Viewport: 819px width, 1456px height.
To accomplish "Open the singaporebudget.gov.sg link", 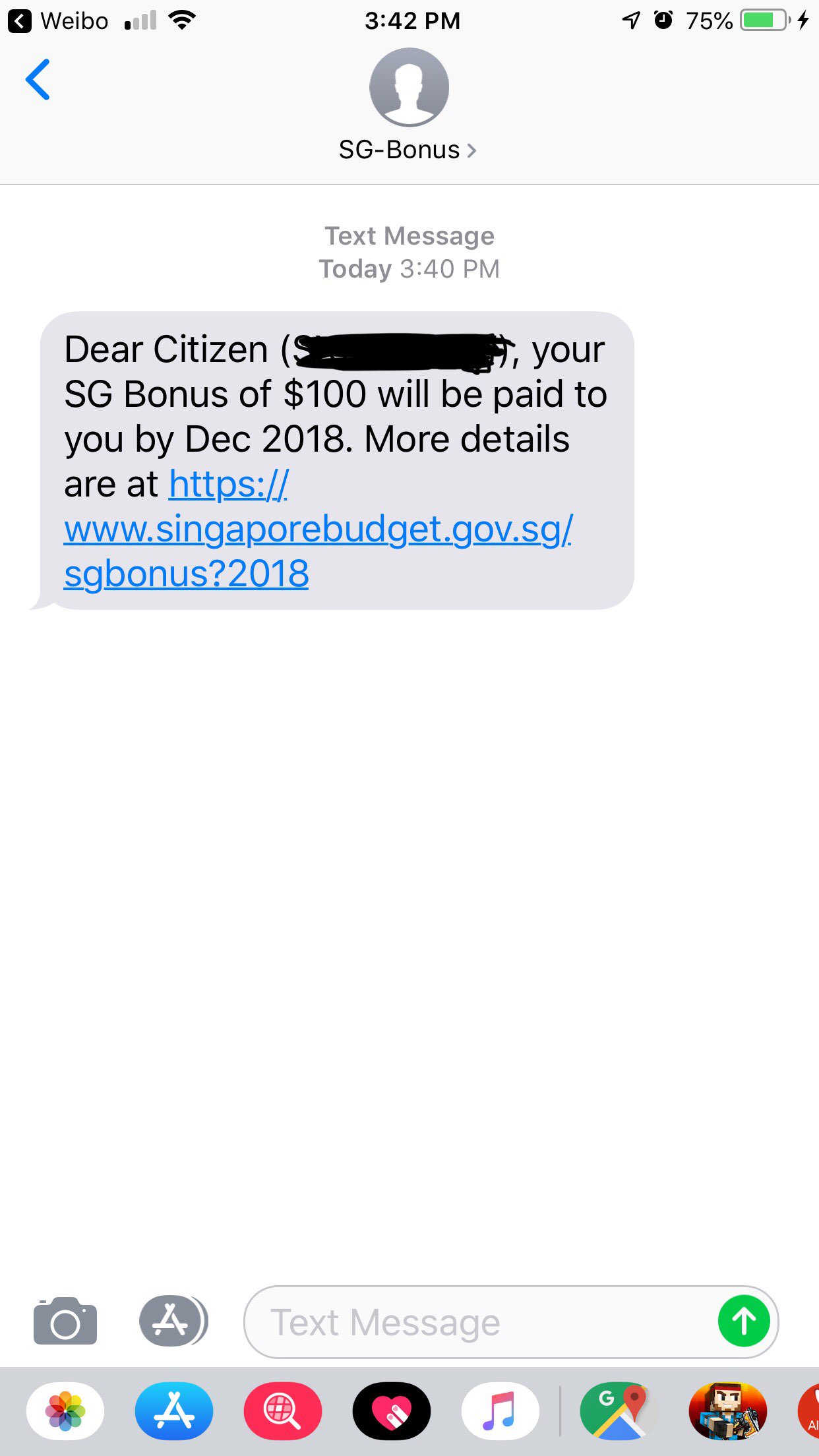I will click(318, 530).
